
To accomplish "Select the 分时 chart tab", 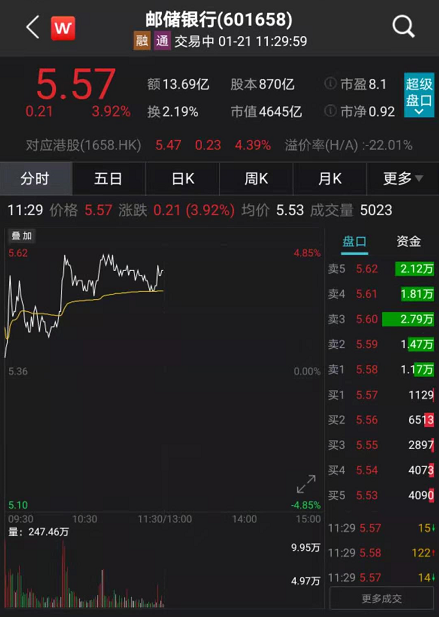I will (x=36, y=179).
